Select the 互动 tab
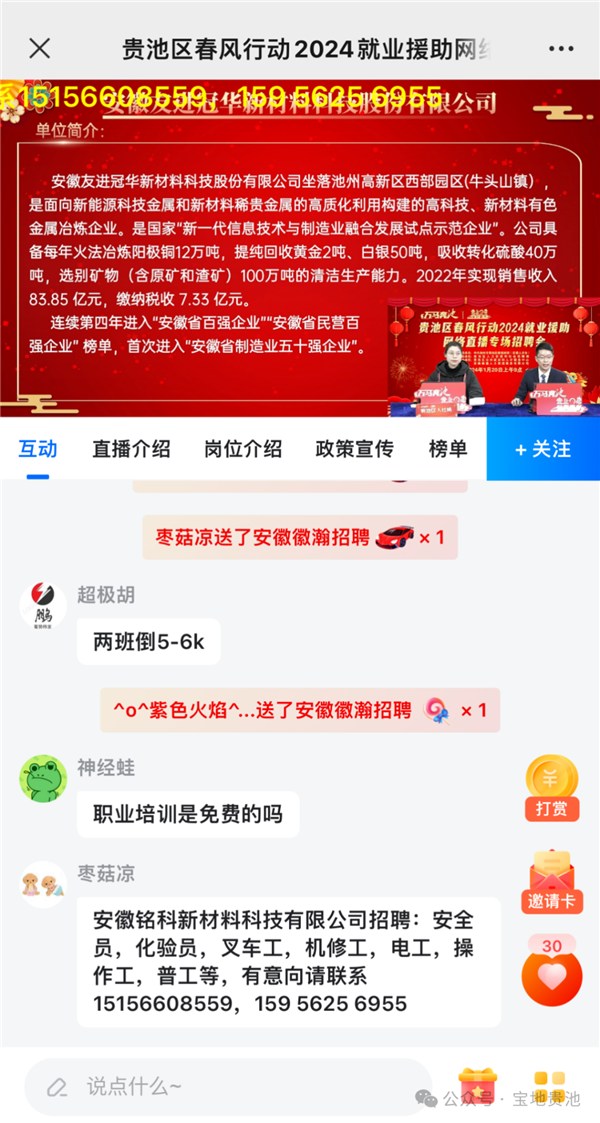This screenshot has width=600, height=1123. click(38, 449)
